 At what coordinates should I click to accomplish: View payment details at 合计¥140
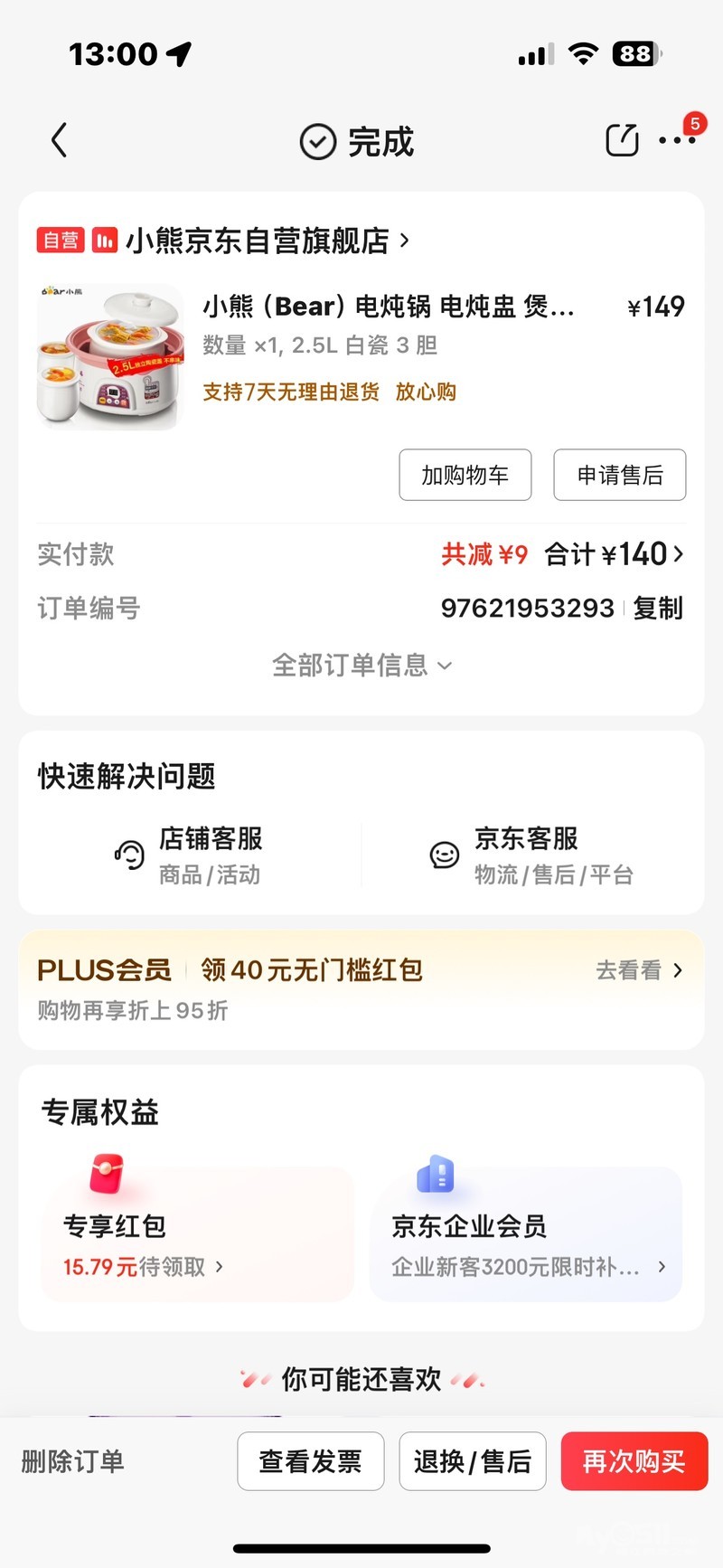click(x=615, y=554)
